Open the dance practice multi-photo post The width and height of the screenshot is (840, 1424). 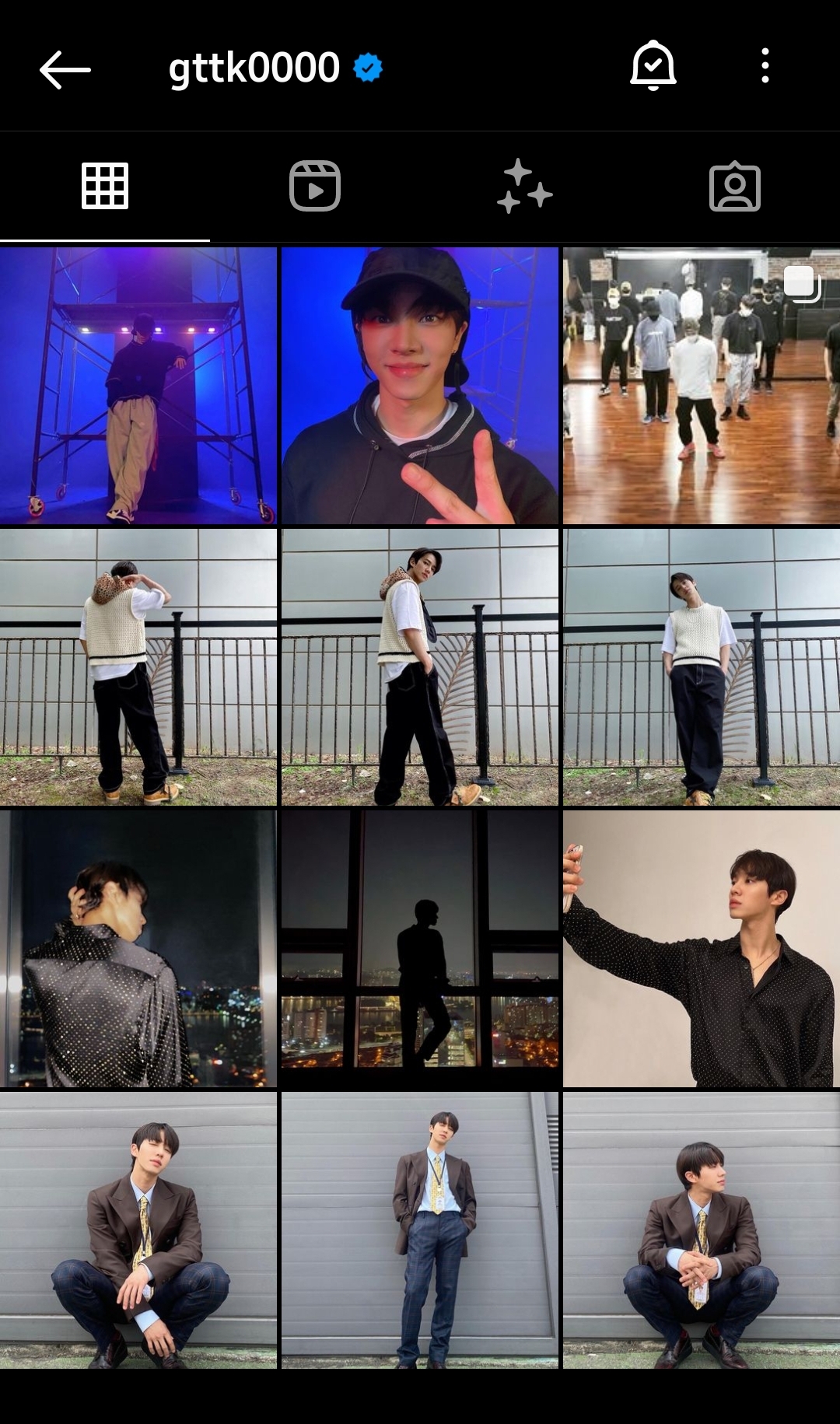click(x=702, y=386)
